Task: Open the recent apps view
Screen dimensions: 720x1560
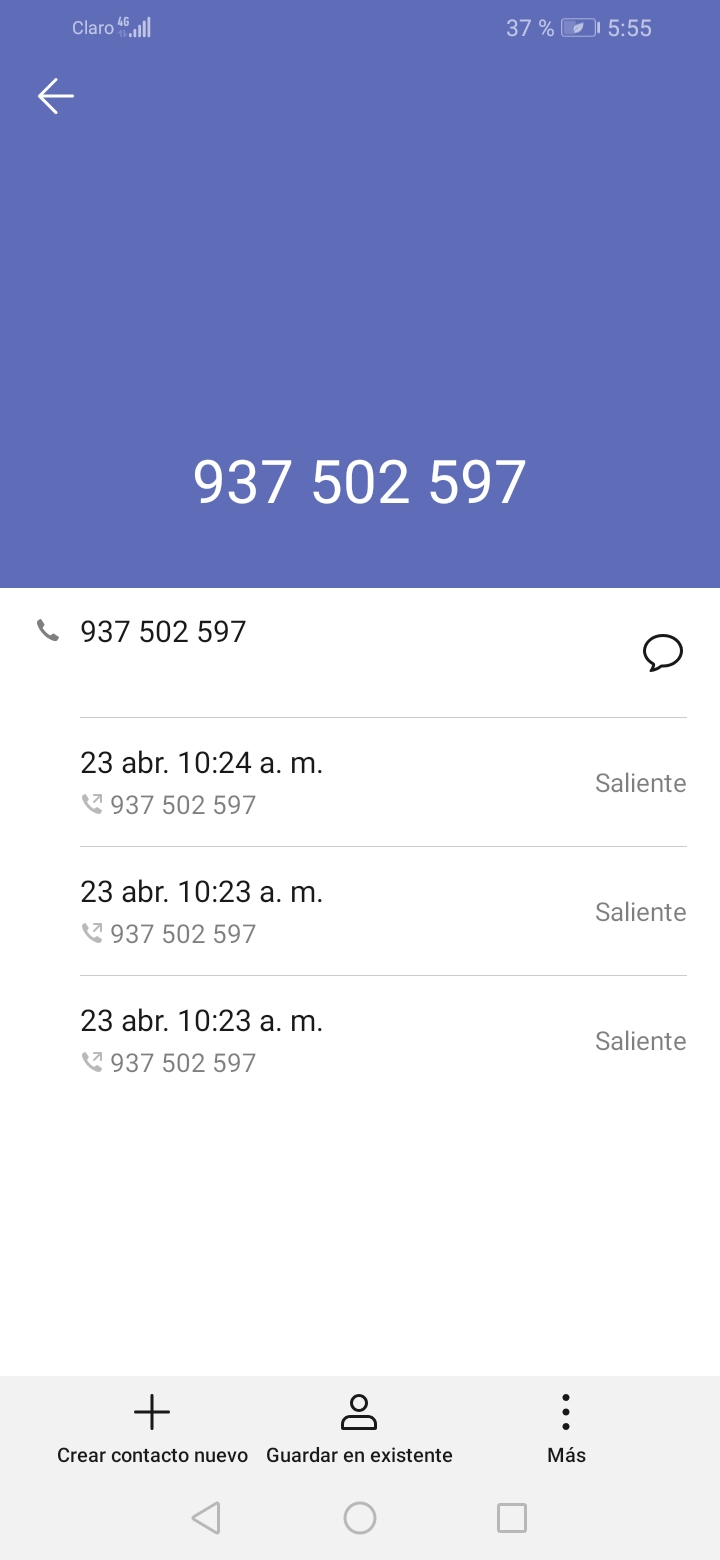Action: point(512,1518)
